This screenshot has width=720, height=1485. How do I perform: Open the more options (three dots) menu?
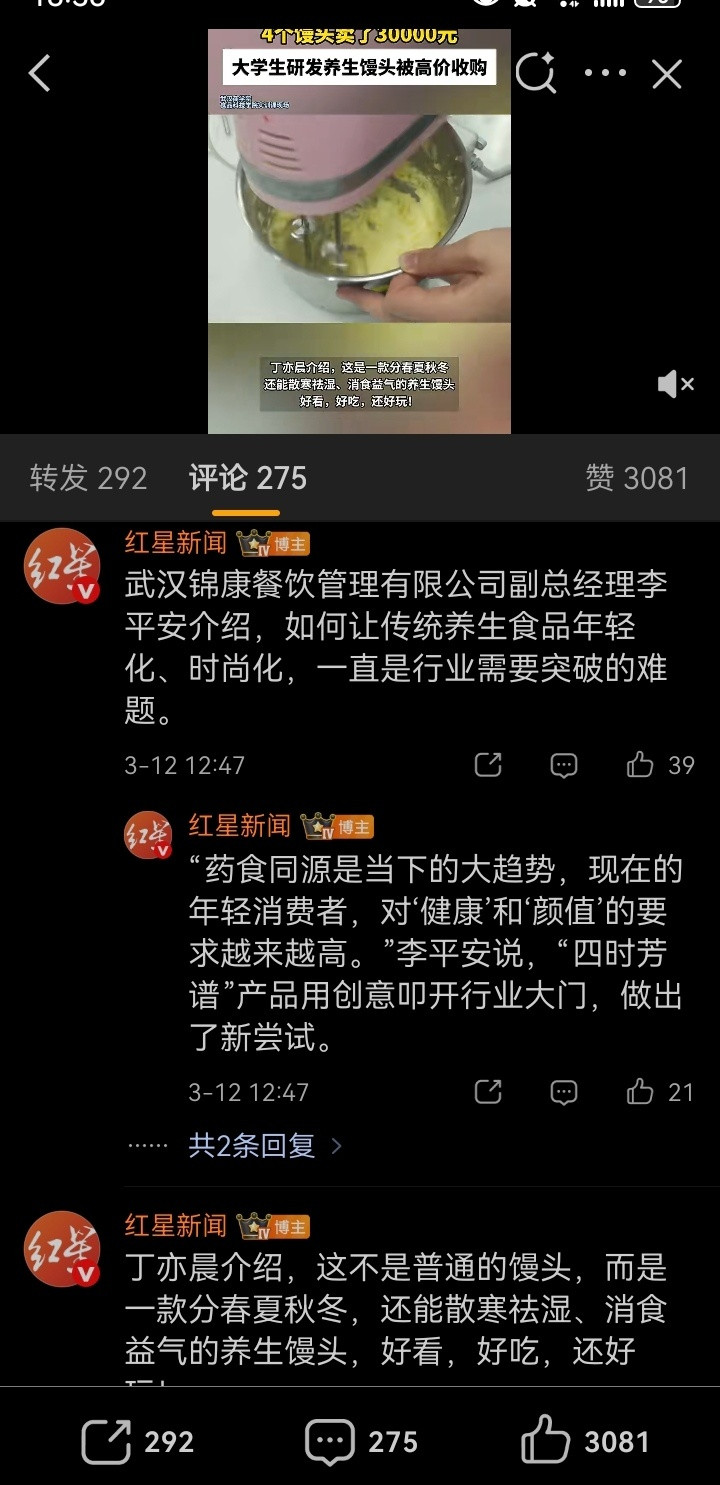[604, 74]
